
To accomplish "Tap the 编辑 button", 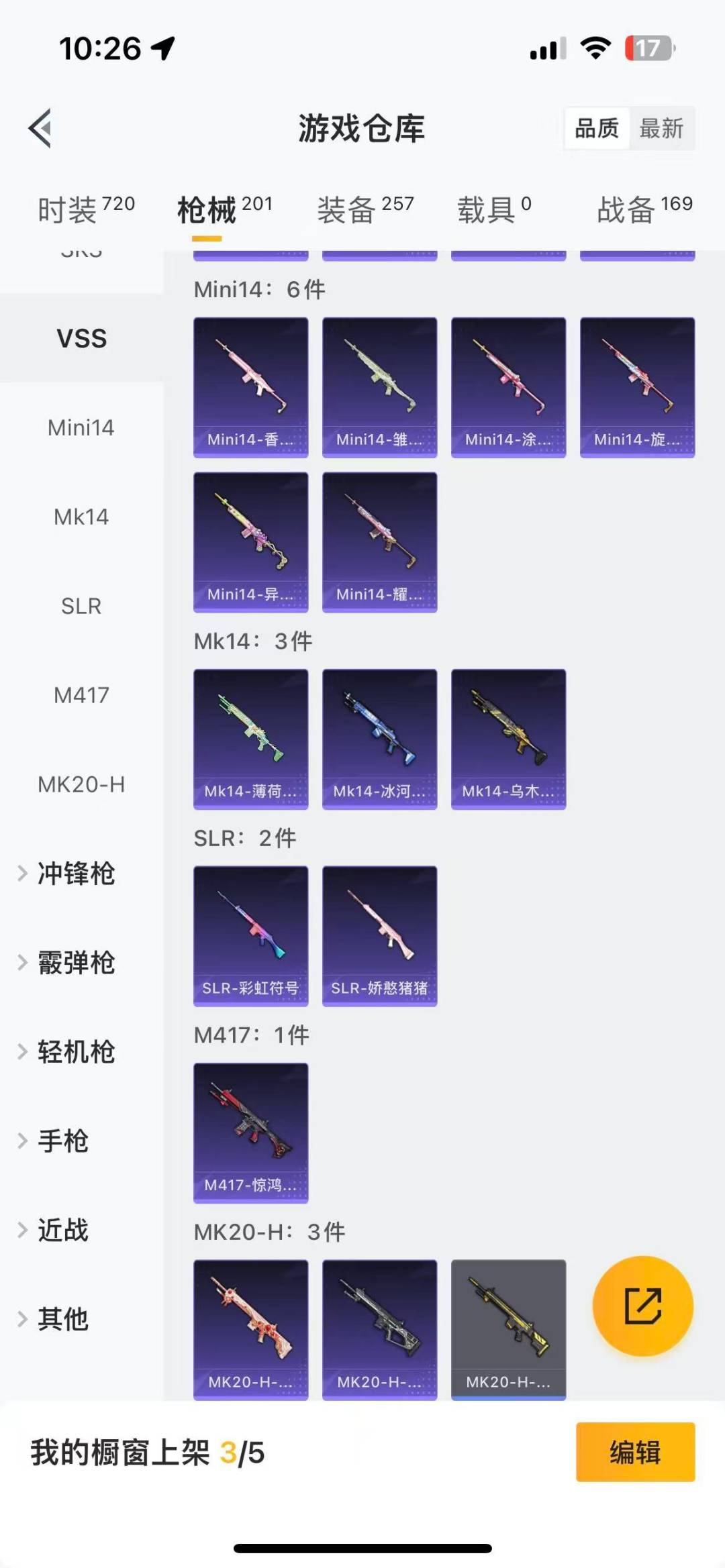I will click(x=635, y=1452).
